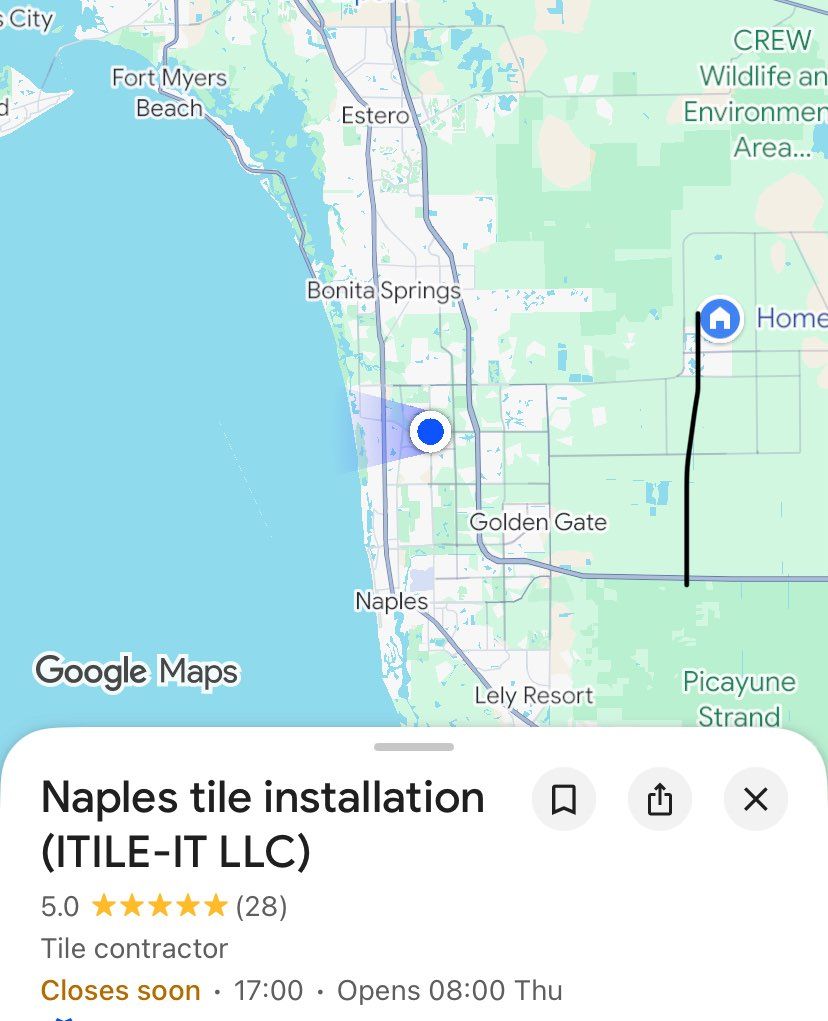
Task: Close the place details card
Action: point(756,799)
